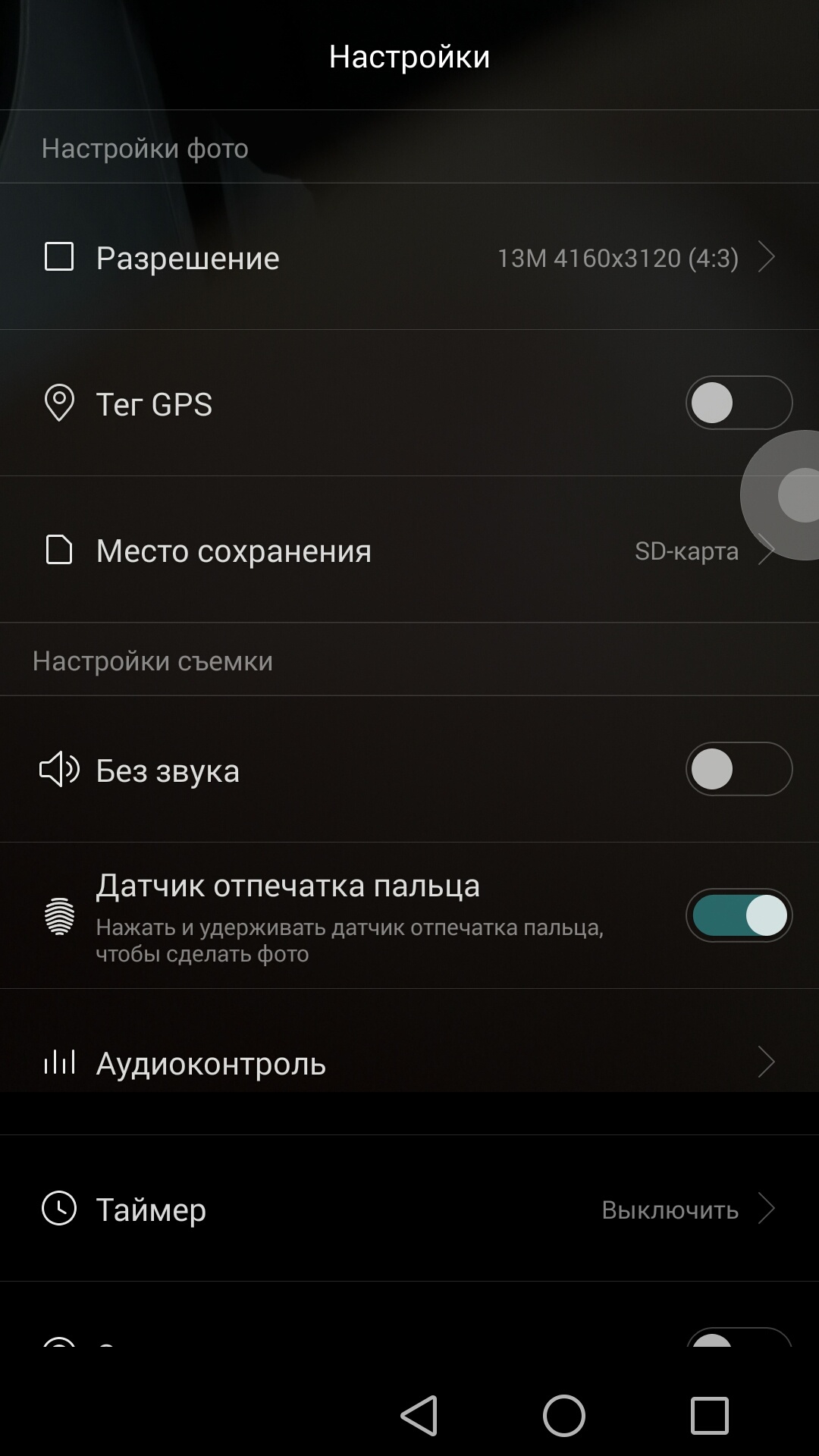Screen dimensions: 819x1456
Task: Open the Таймер setting
Action: coord(409,1209)
